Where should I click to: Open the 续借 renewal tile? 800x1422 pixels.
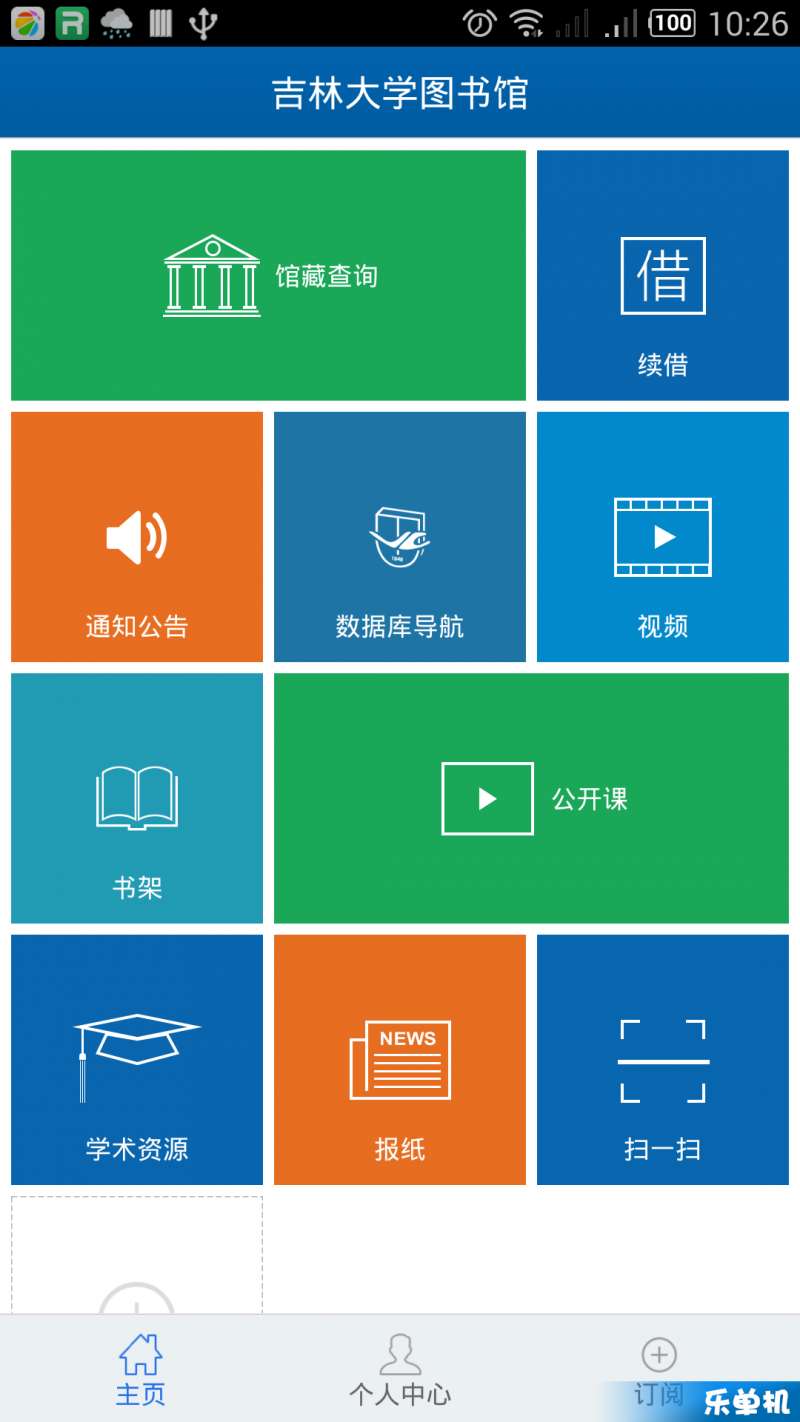click(663, 275)
